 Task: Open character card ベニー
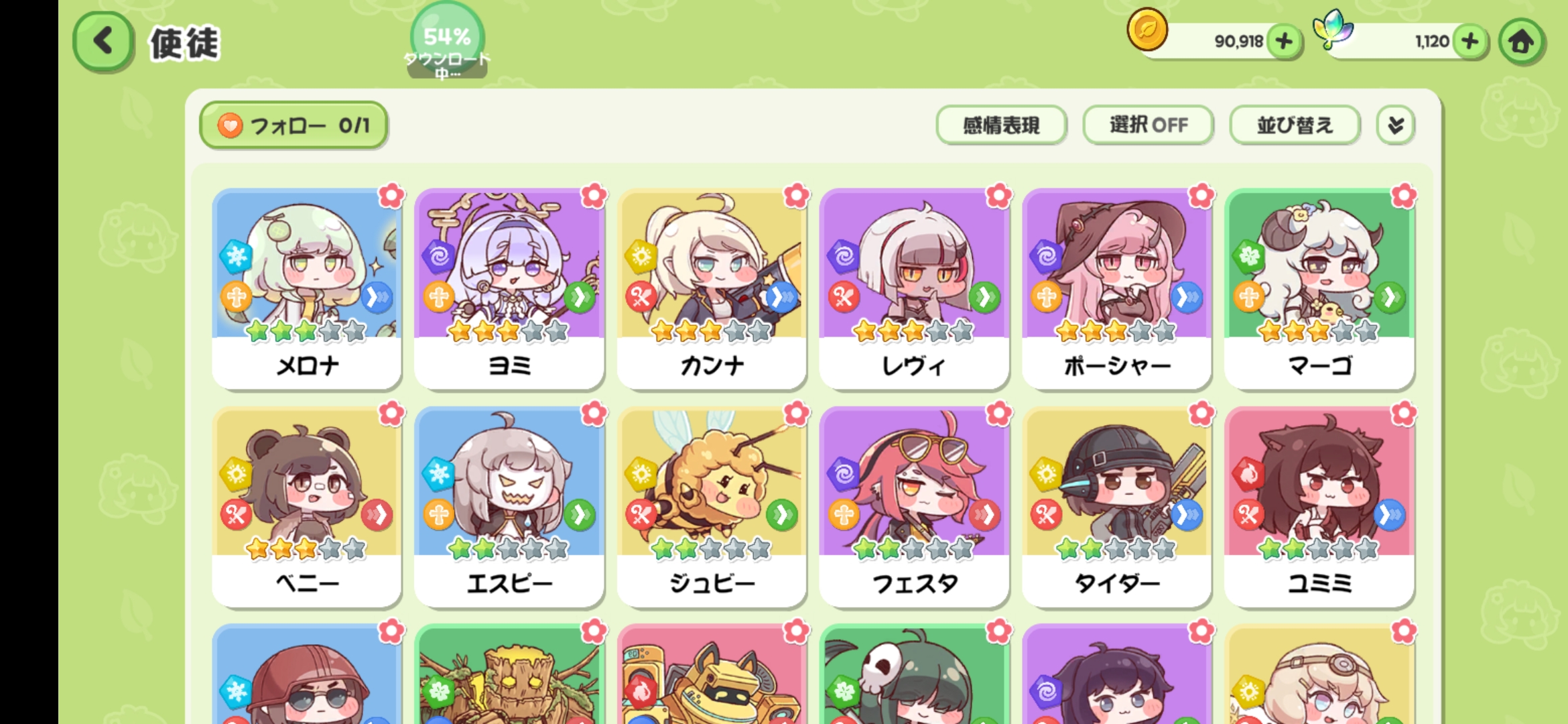(307, 506)
